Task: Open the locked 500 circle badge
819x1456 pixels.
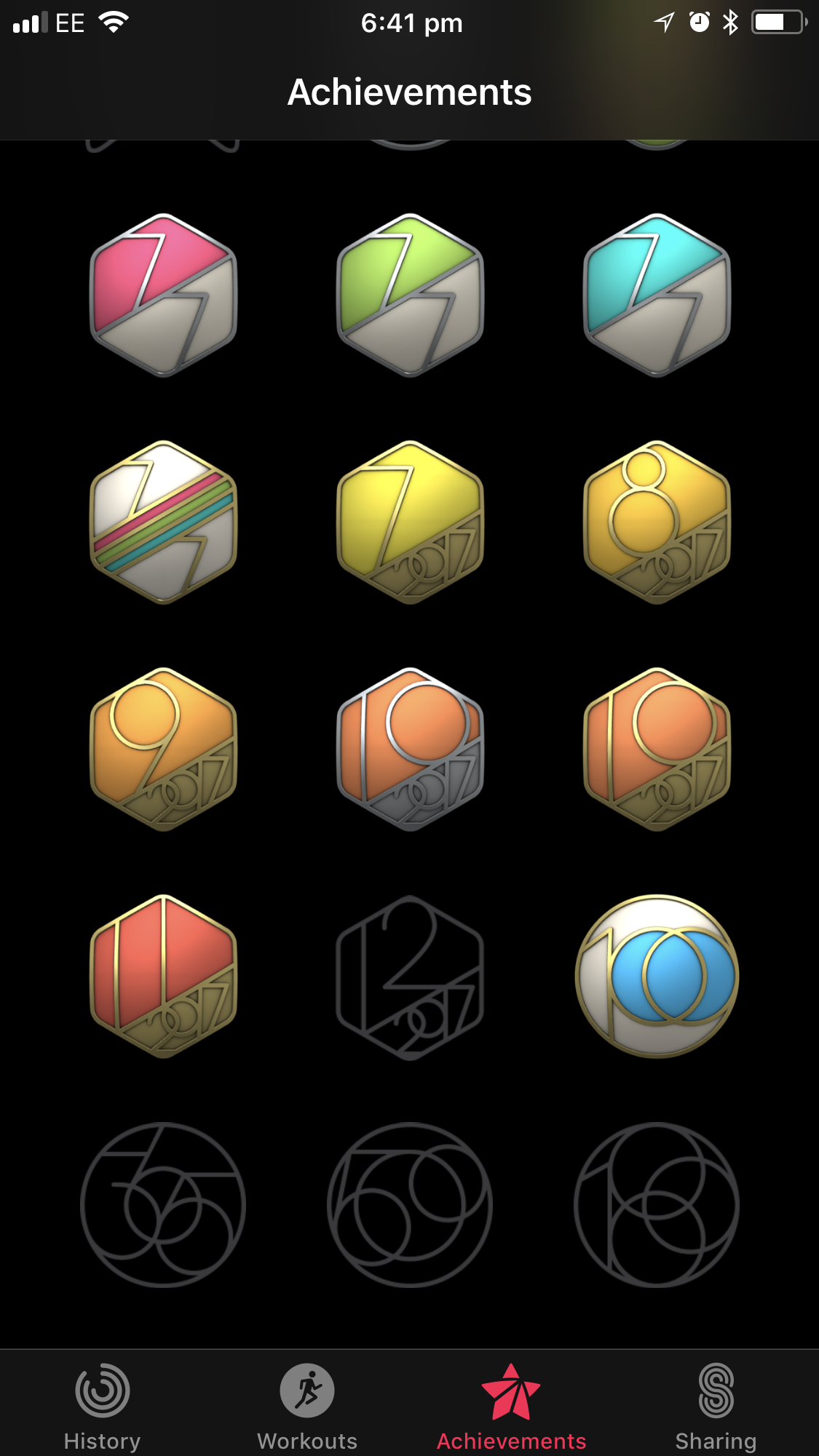Action: [410, 1205]
